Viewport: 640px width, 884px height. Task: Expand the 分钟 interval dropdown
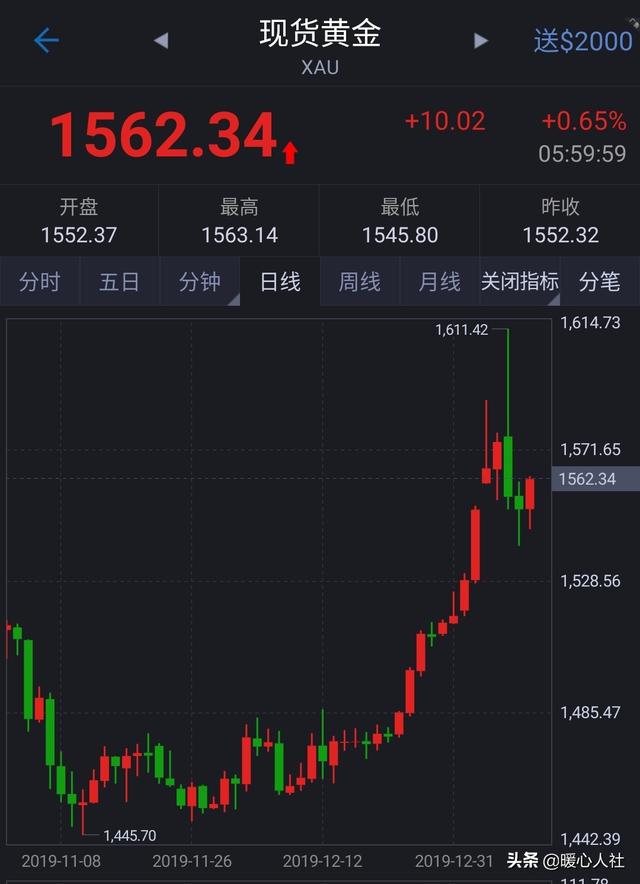[200, 282]
